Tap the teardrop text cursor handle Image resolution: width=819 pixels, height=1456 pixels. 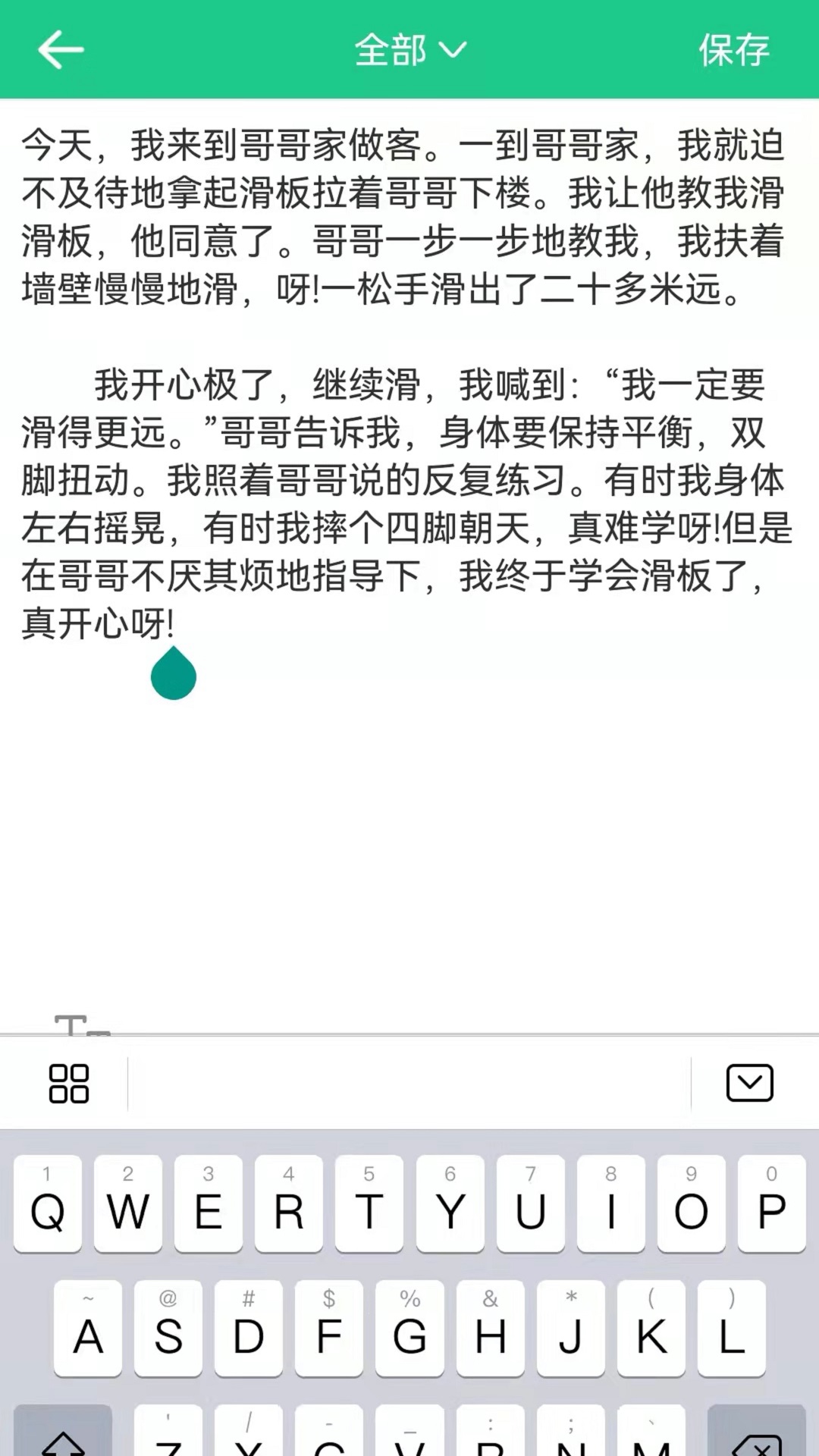coord(173,673)
